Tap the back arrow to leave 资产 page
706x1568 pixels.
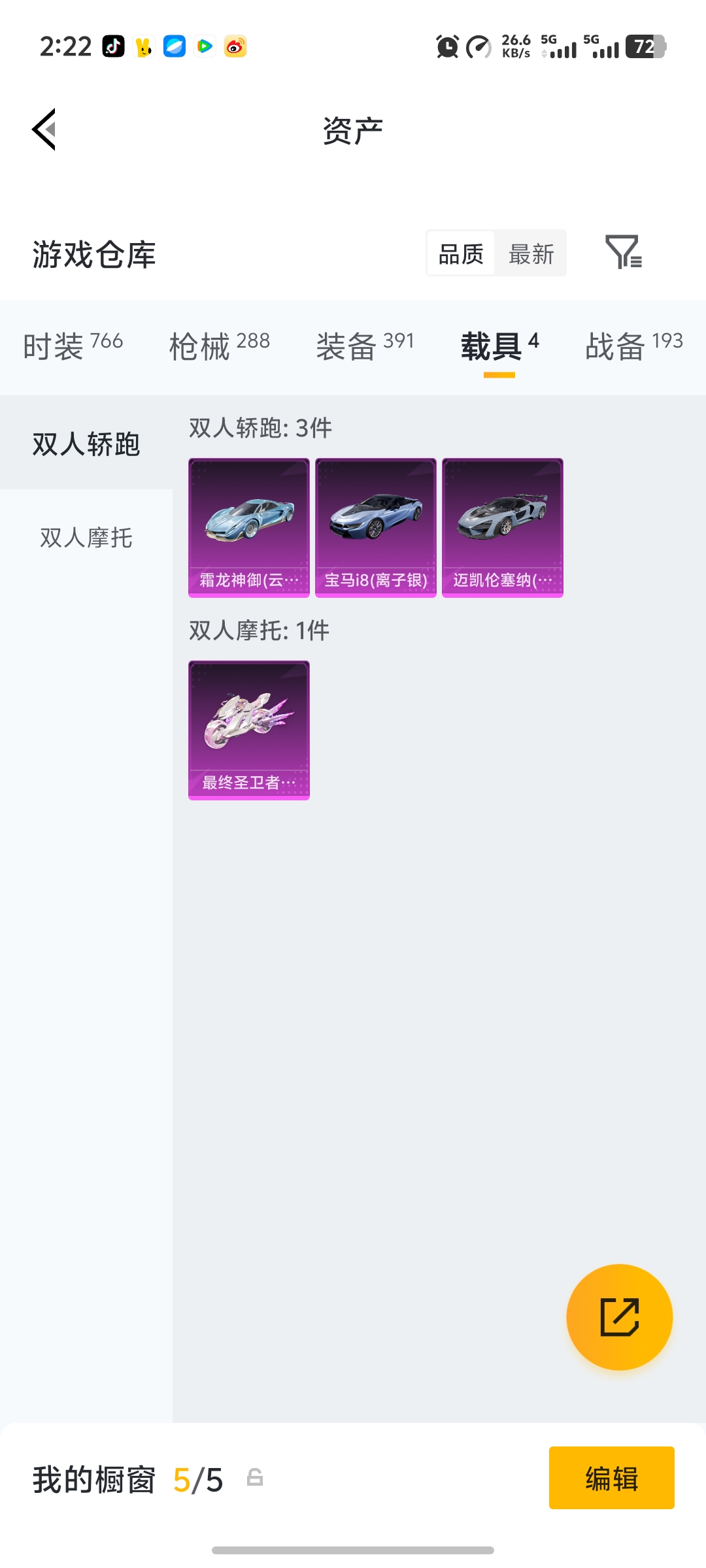pos(43,129)
